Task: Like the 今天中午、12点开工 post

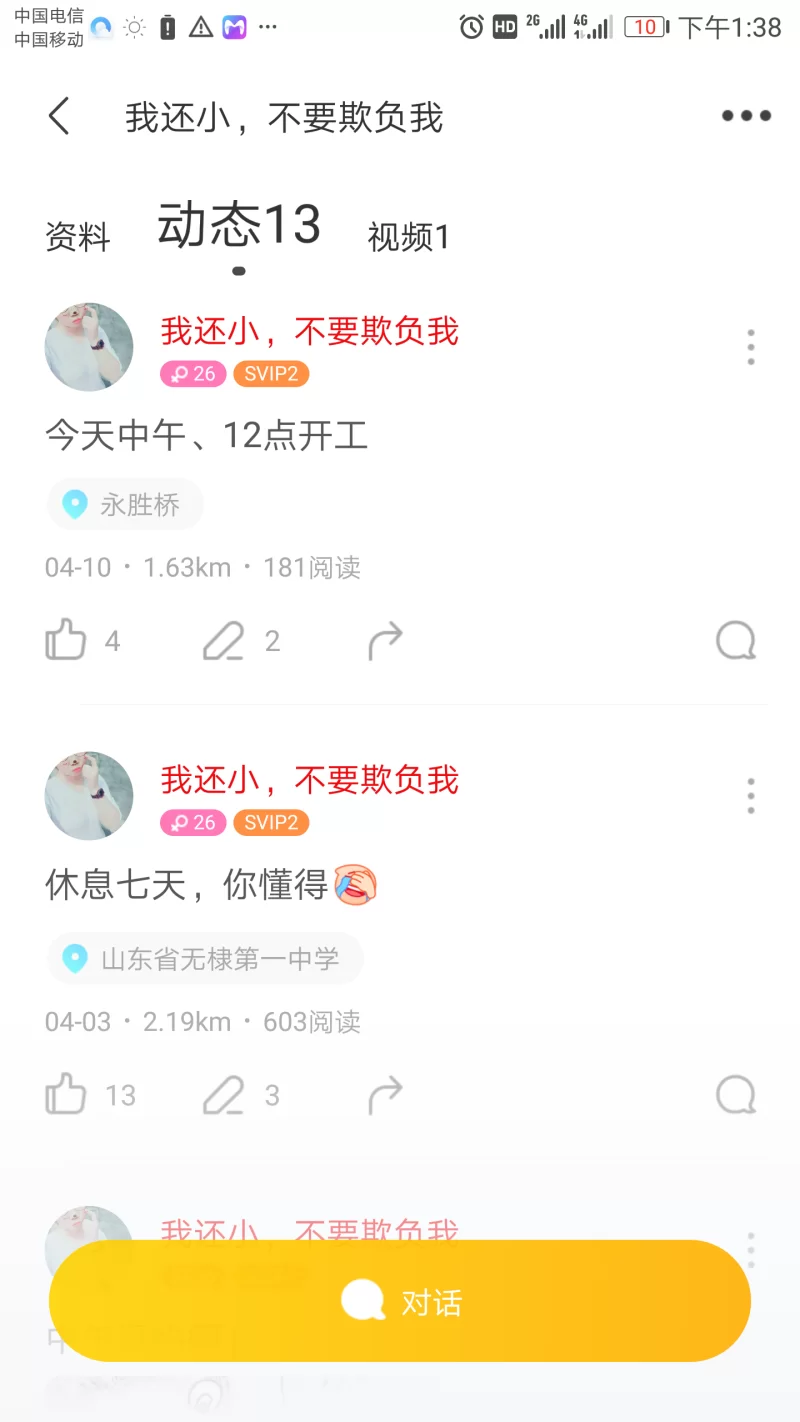Action: [x=67, y=640]
